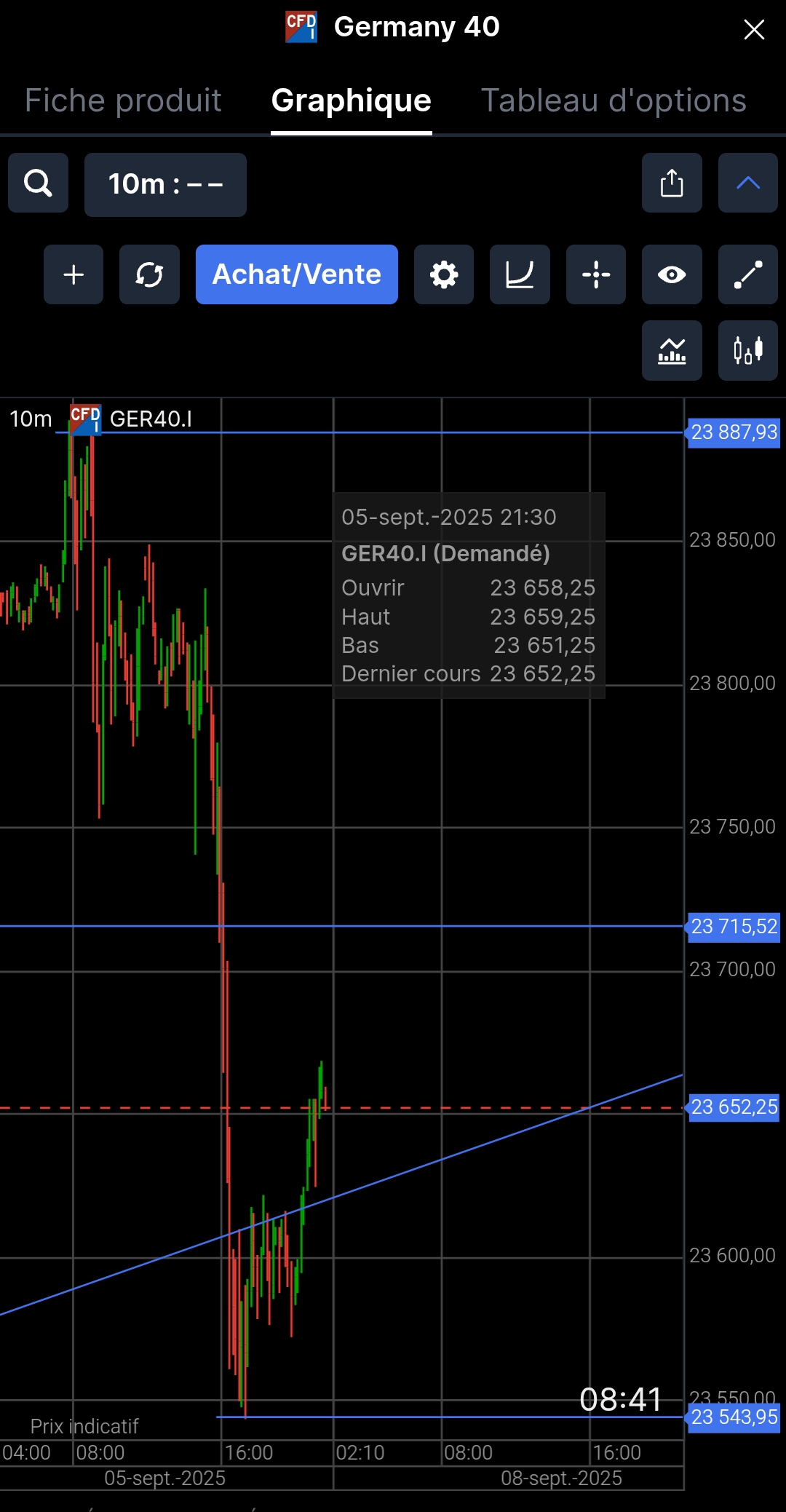Refresh the chart data
The image size is (786, 1512).
pos(149,274)
